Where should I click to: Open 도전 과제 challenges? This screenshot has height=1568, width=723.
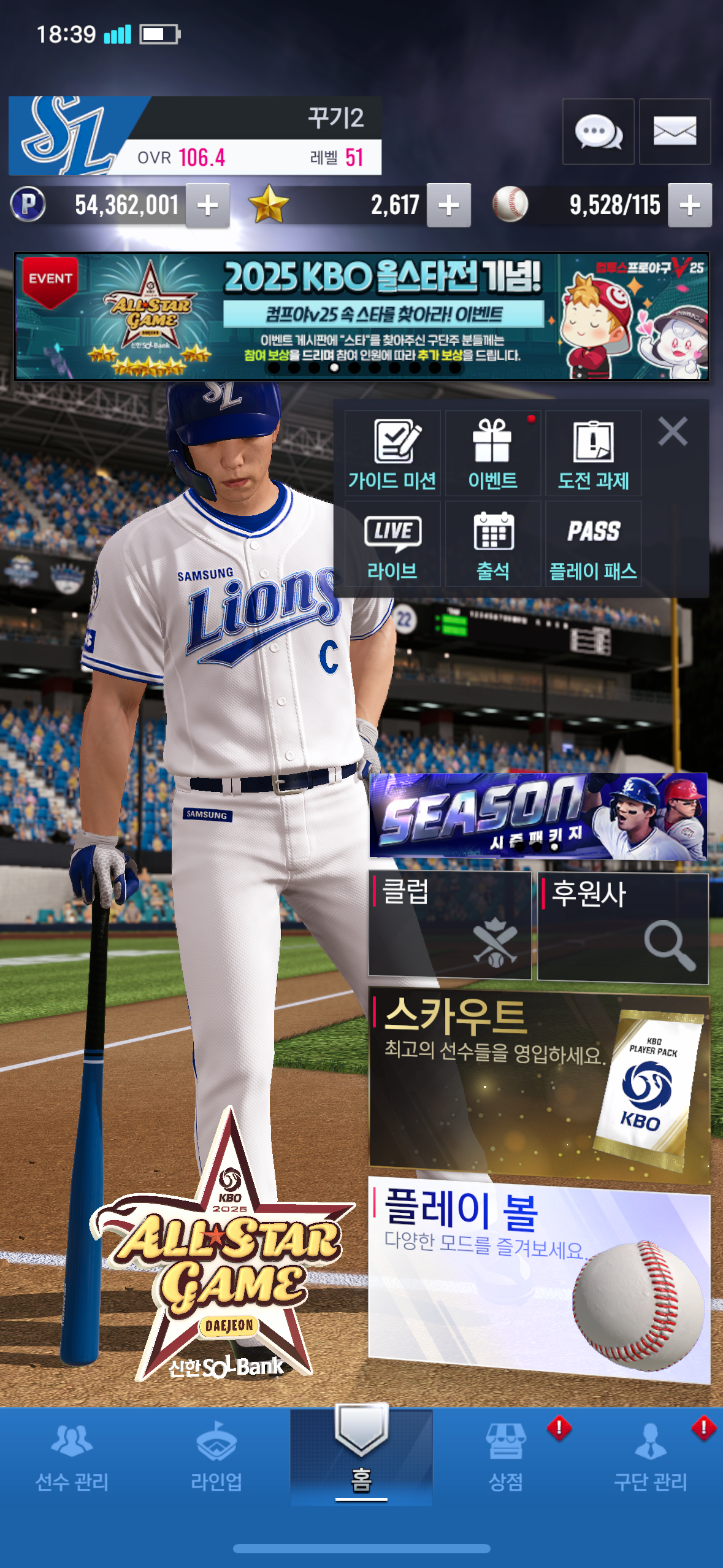click(x=593, y=453)
